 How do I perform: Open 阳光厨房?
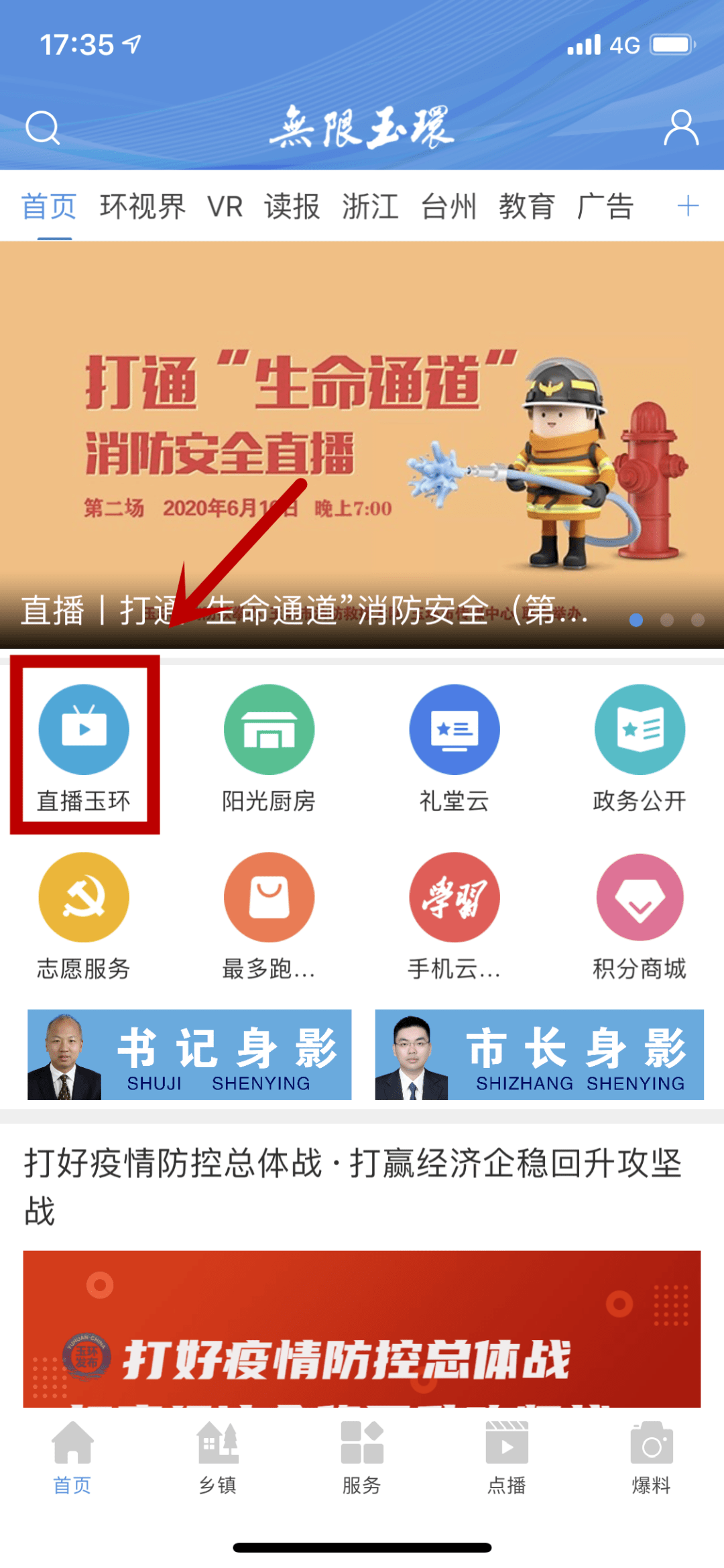(x=269, y=747)
